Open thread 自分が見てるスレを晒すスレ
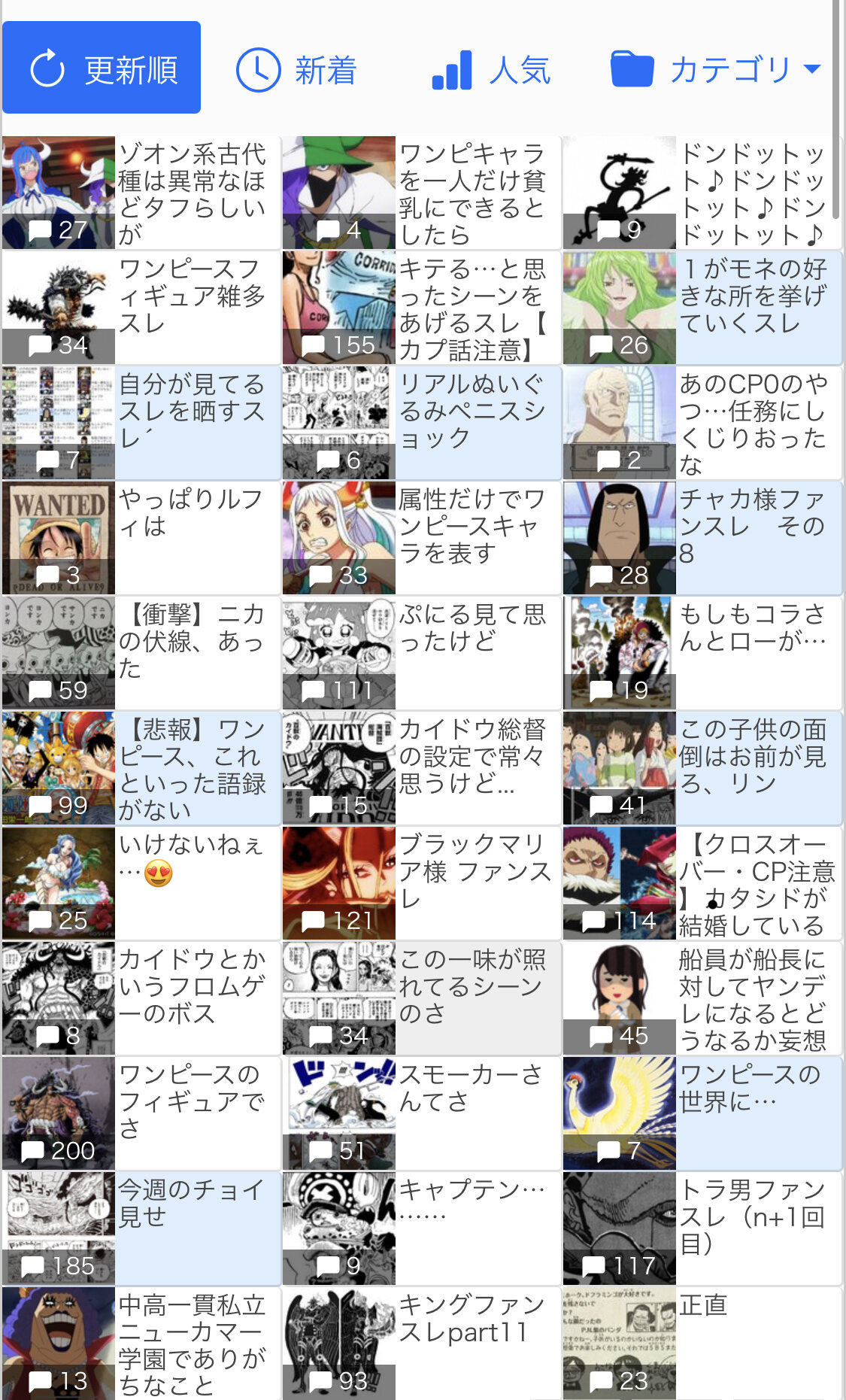Screen dimensions: 846x1400 [141, 423]
